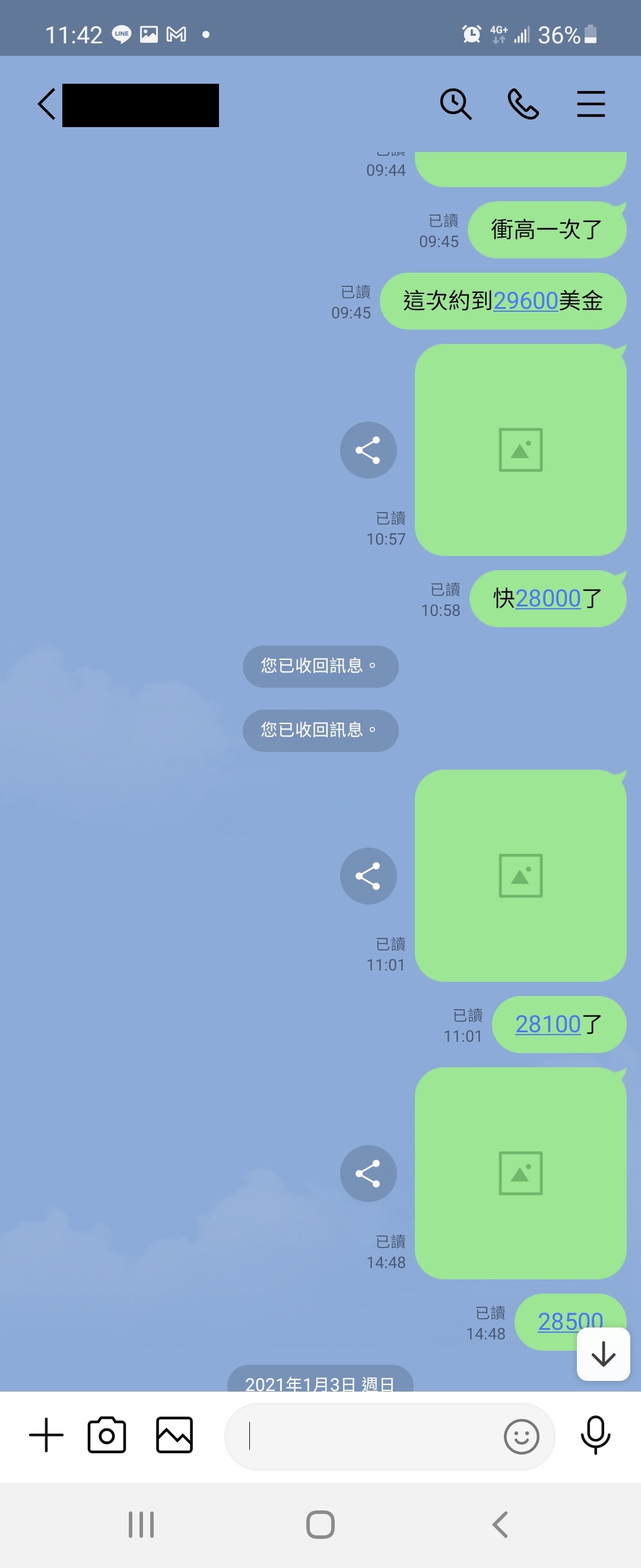
Task: Open the image sent at 14:48
Action: (520, 1173)
